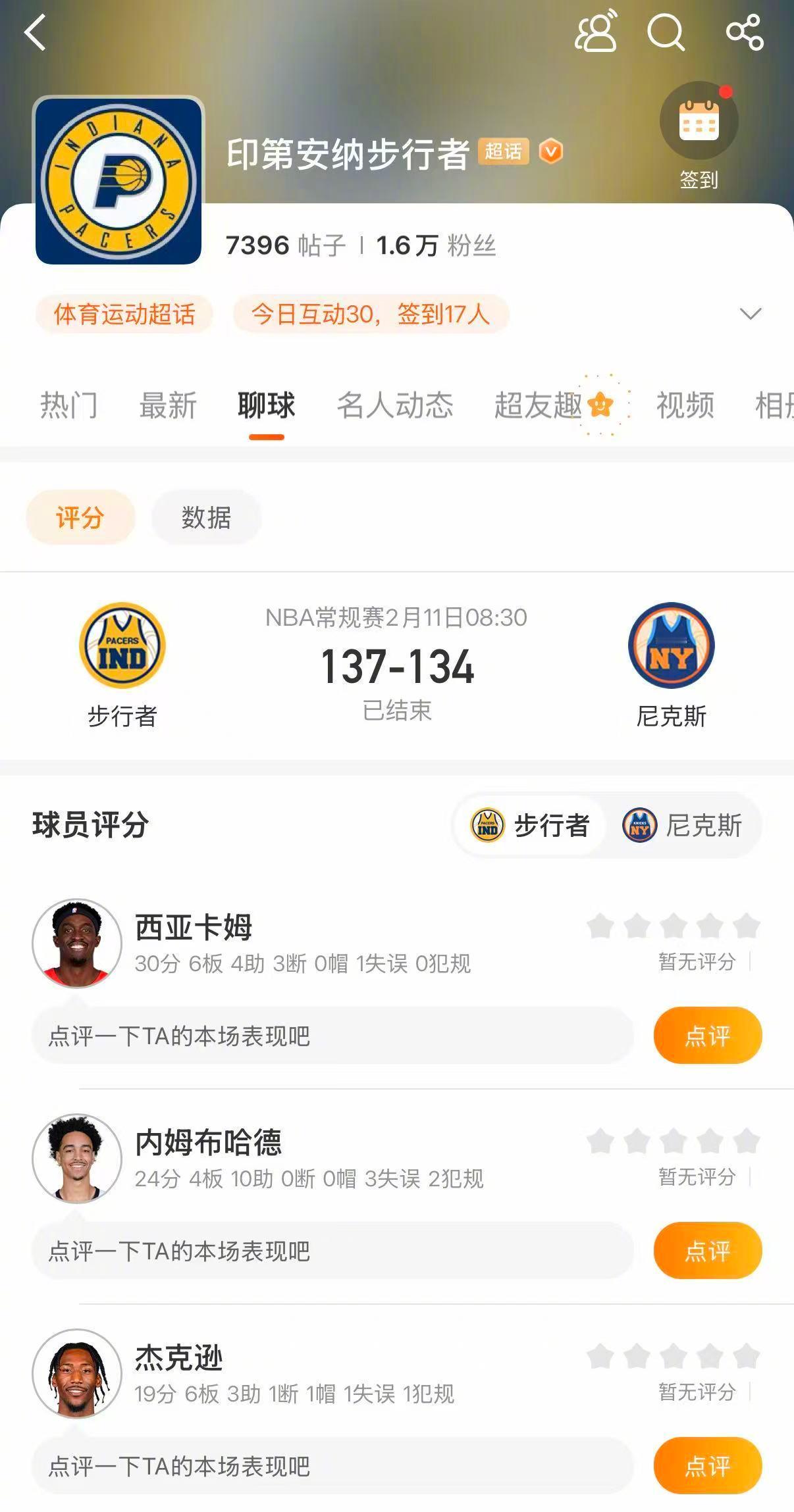
Task: Tap the orange V verified badge beside 超话
Action: coord(552,151)
